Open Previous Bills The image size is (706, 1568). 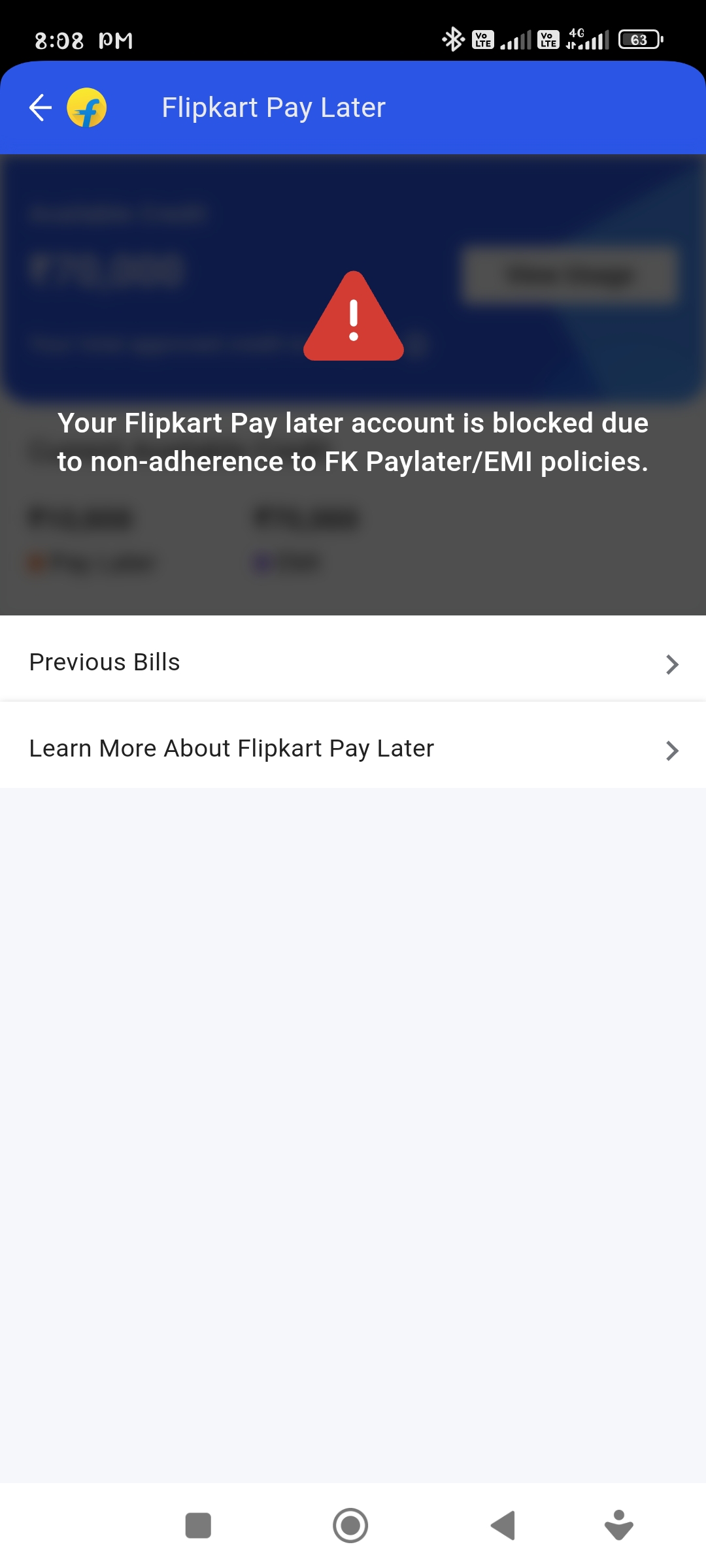353,662
